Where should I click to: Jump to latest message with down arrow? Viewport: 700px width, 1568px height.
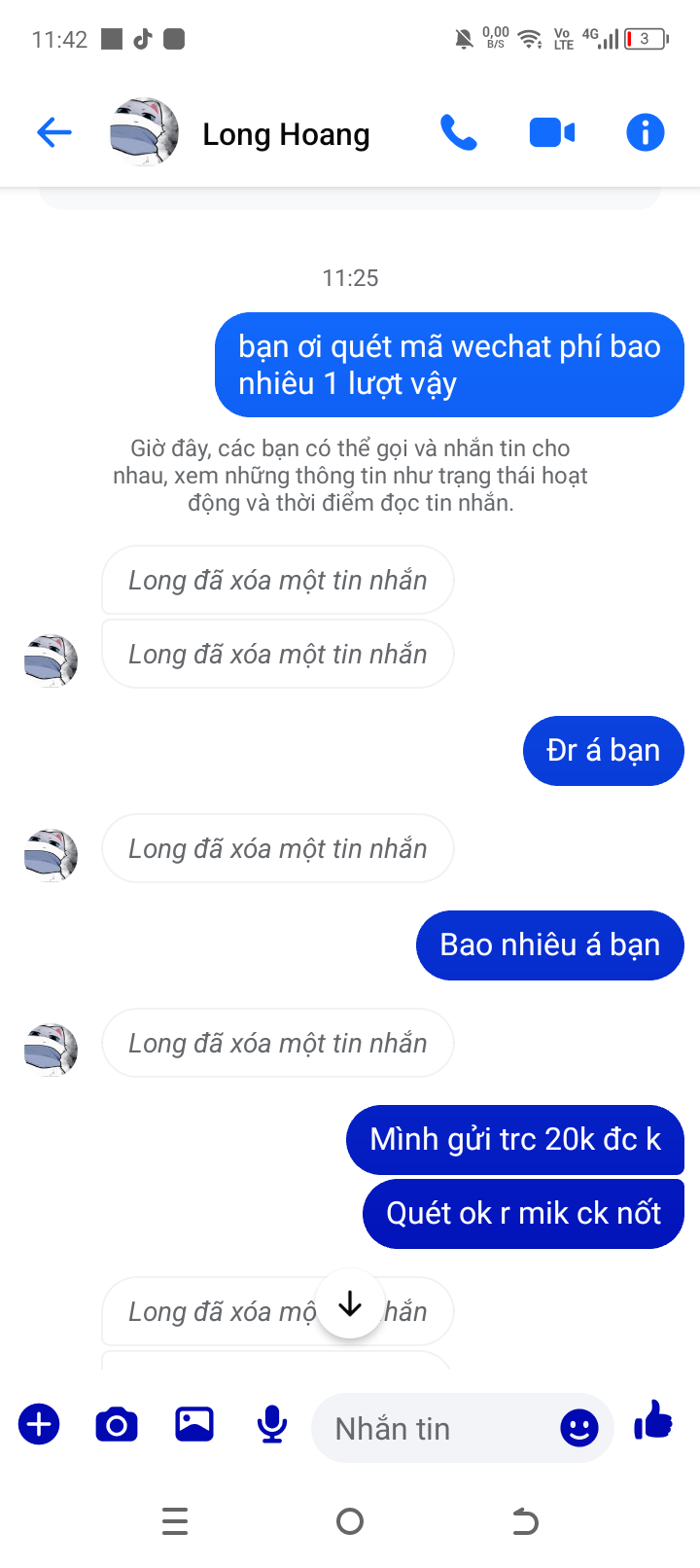pyautogui.click(x=350, y=1304)
